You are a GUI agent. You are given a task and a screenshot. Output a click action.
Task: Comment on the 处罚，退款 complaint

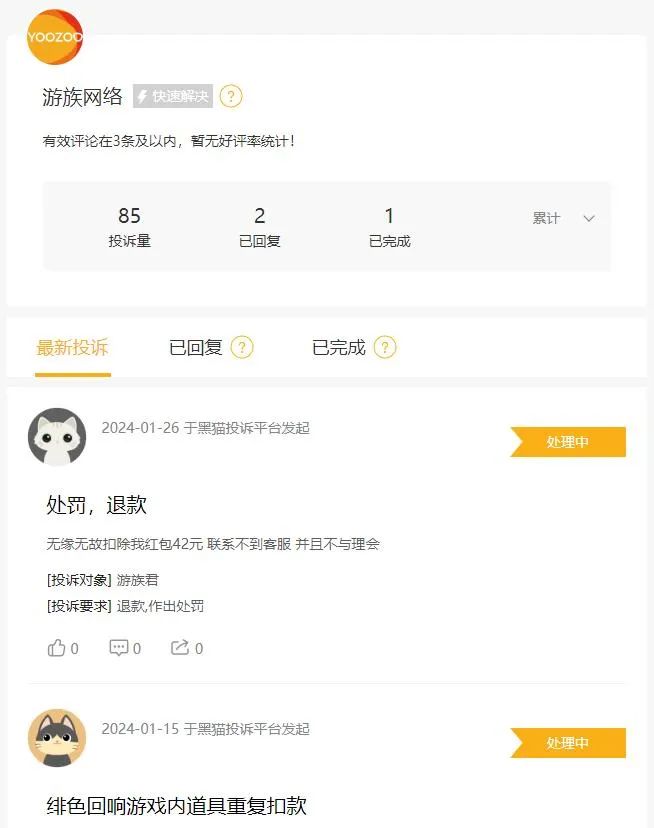pos(125,648)
